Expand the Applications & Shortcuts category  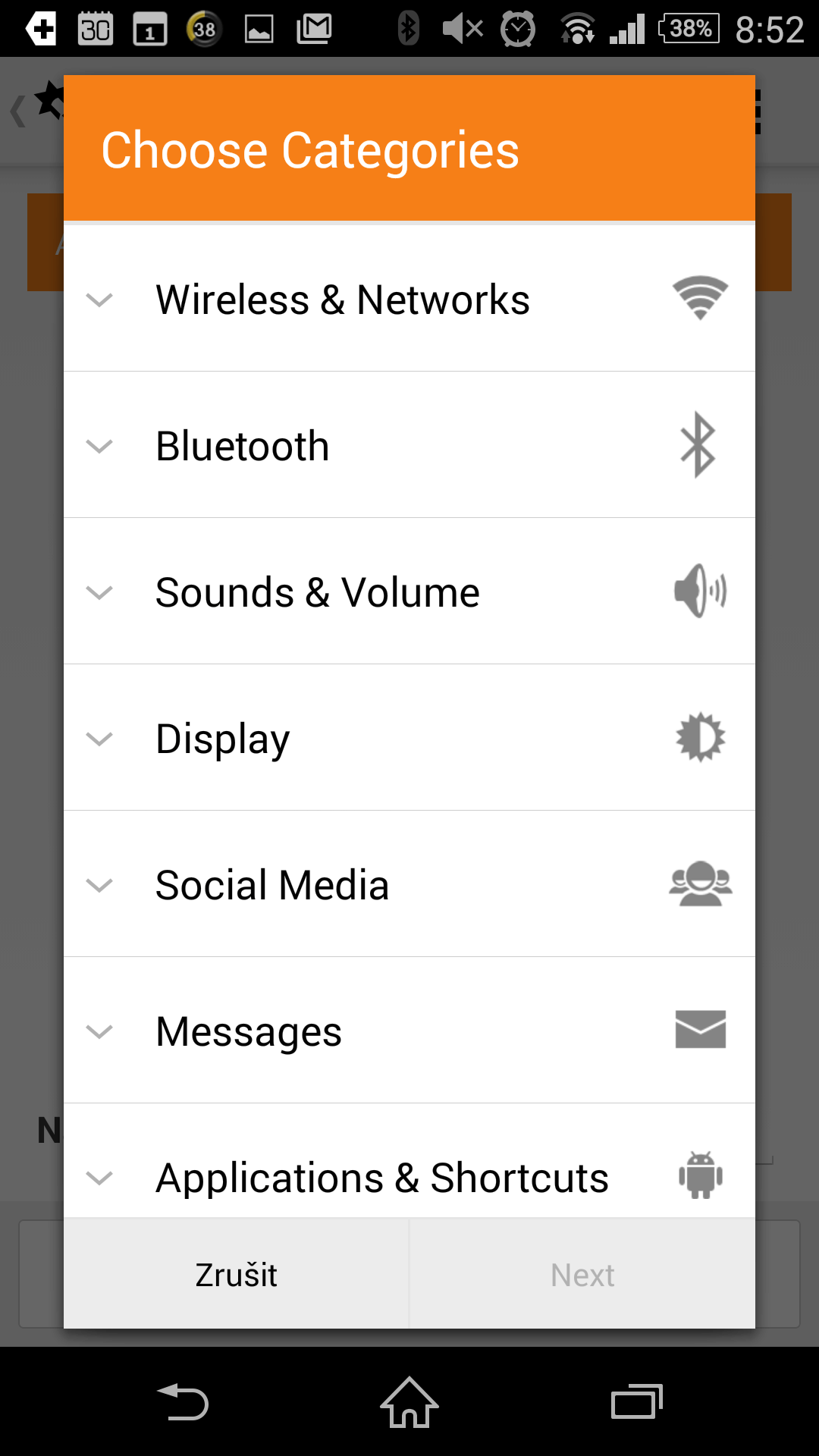(x=99, y=1177)
